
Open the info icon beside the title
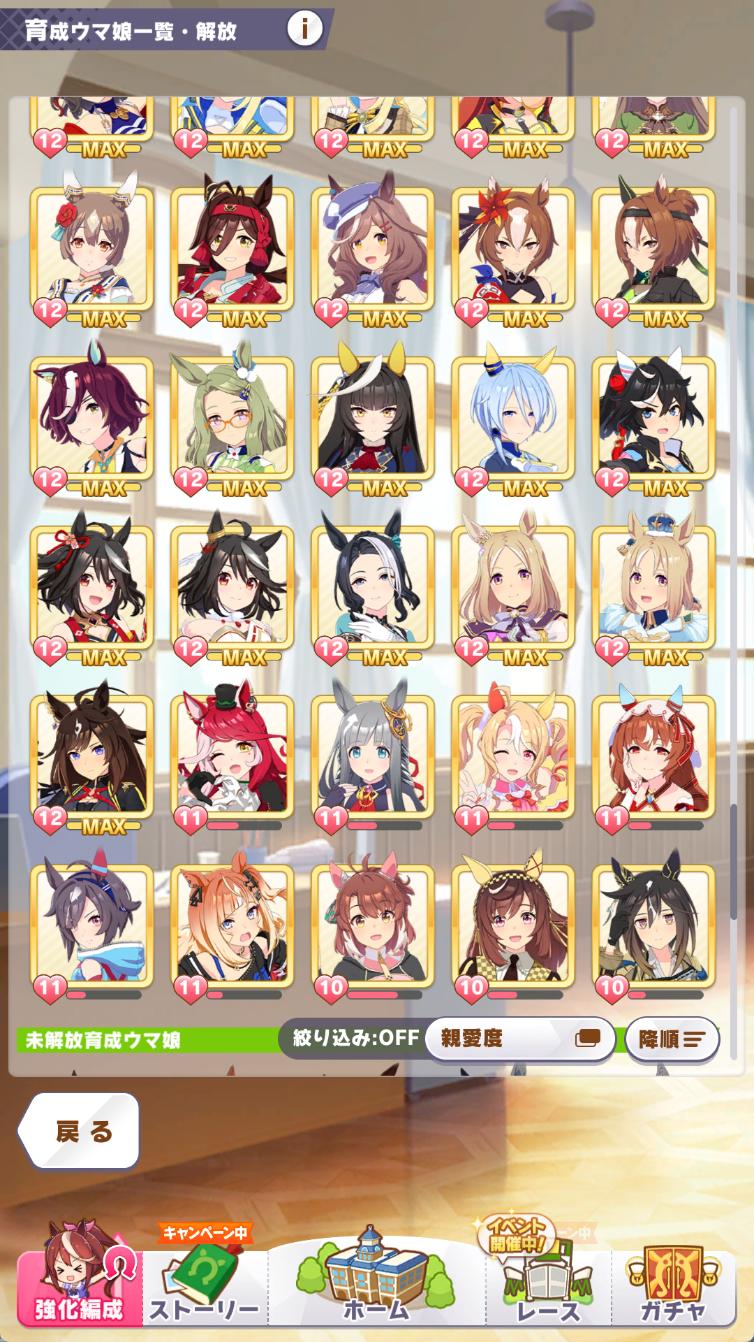[304, 30]
